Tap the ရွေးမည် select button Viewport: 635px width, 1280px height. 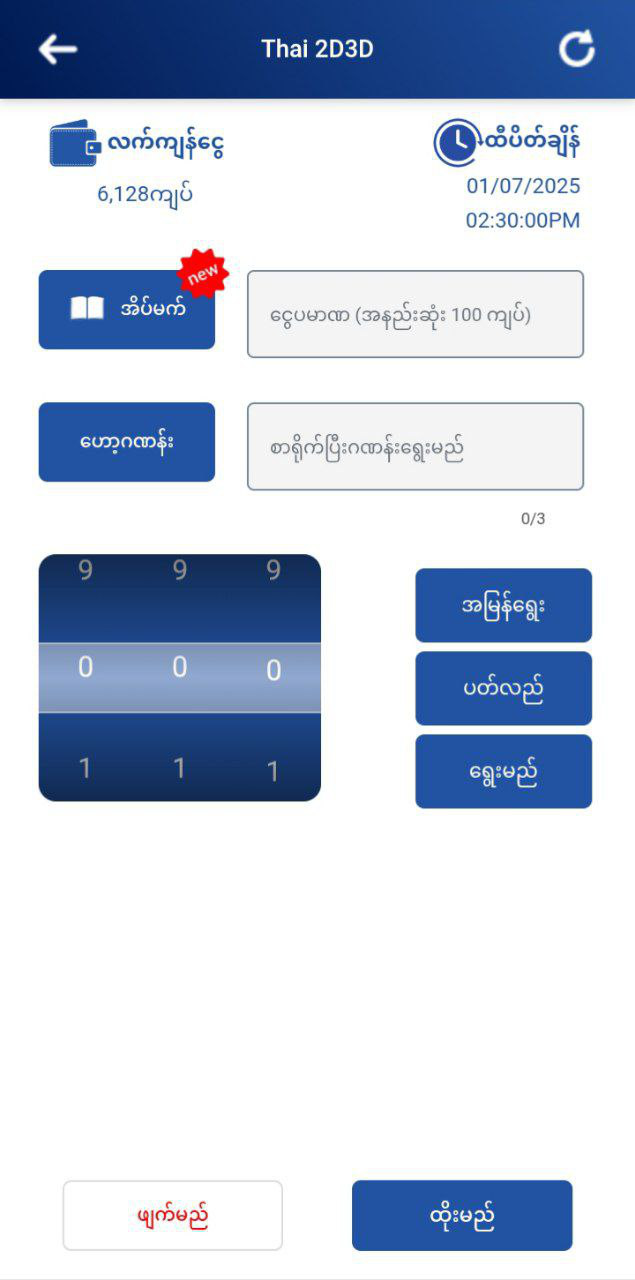pyautogui.click(x=503, y=771)
